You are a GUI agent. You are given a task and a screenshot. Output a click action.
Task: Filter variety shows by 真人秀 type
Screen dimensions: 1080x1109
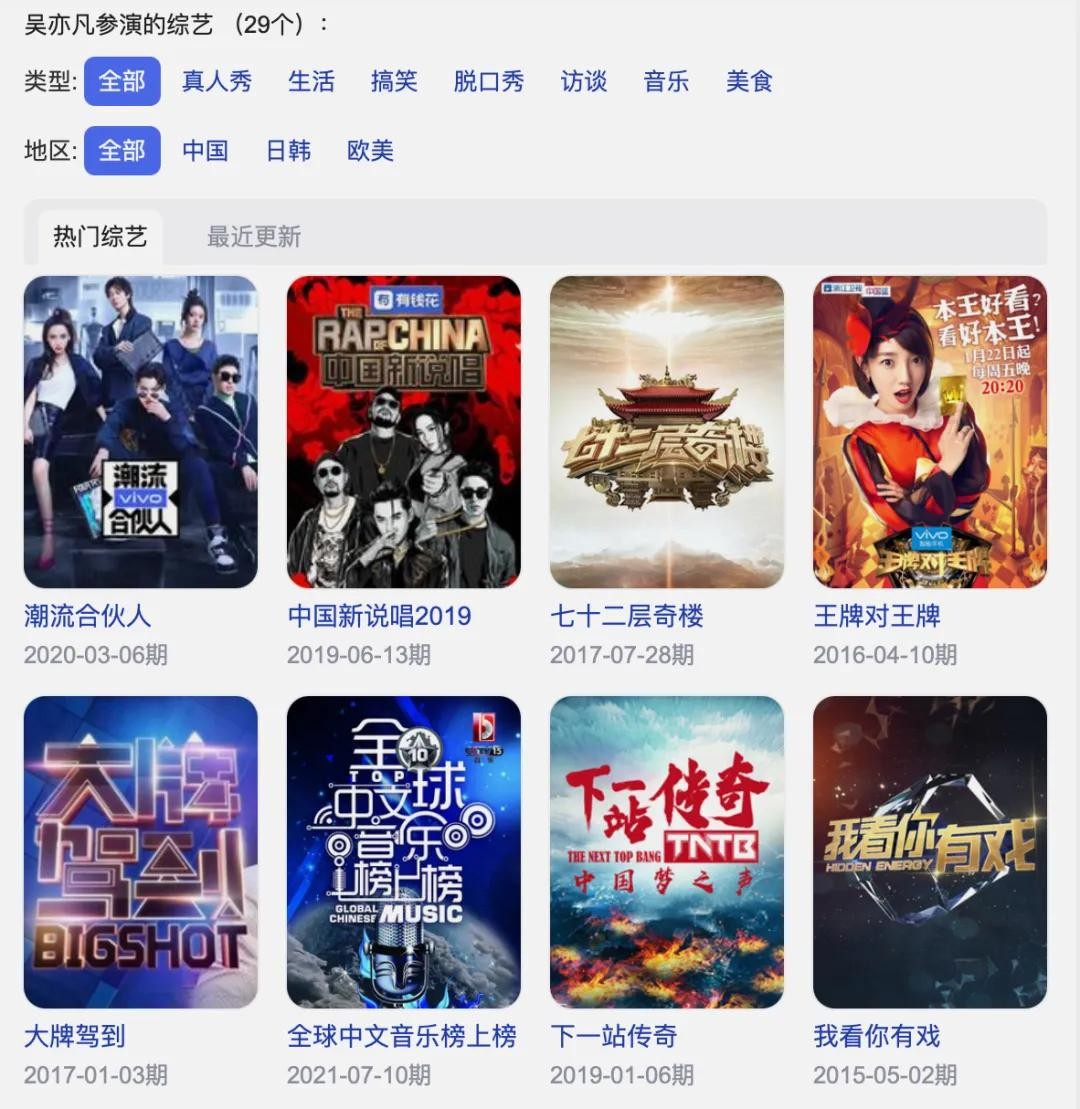click(217, 82)
